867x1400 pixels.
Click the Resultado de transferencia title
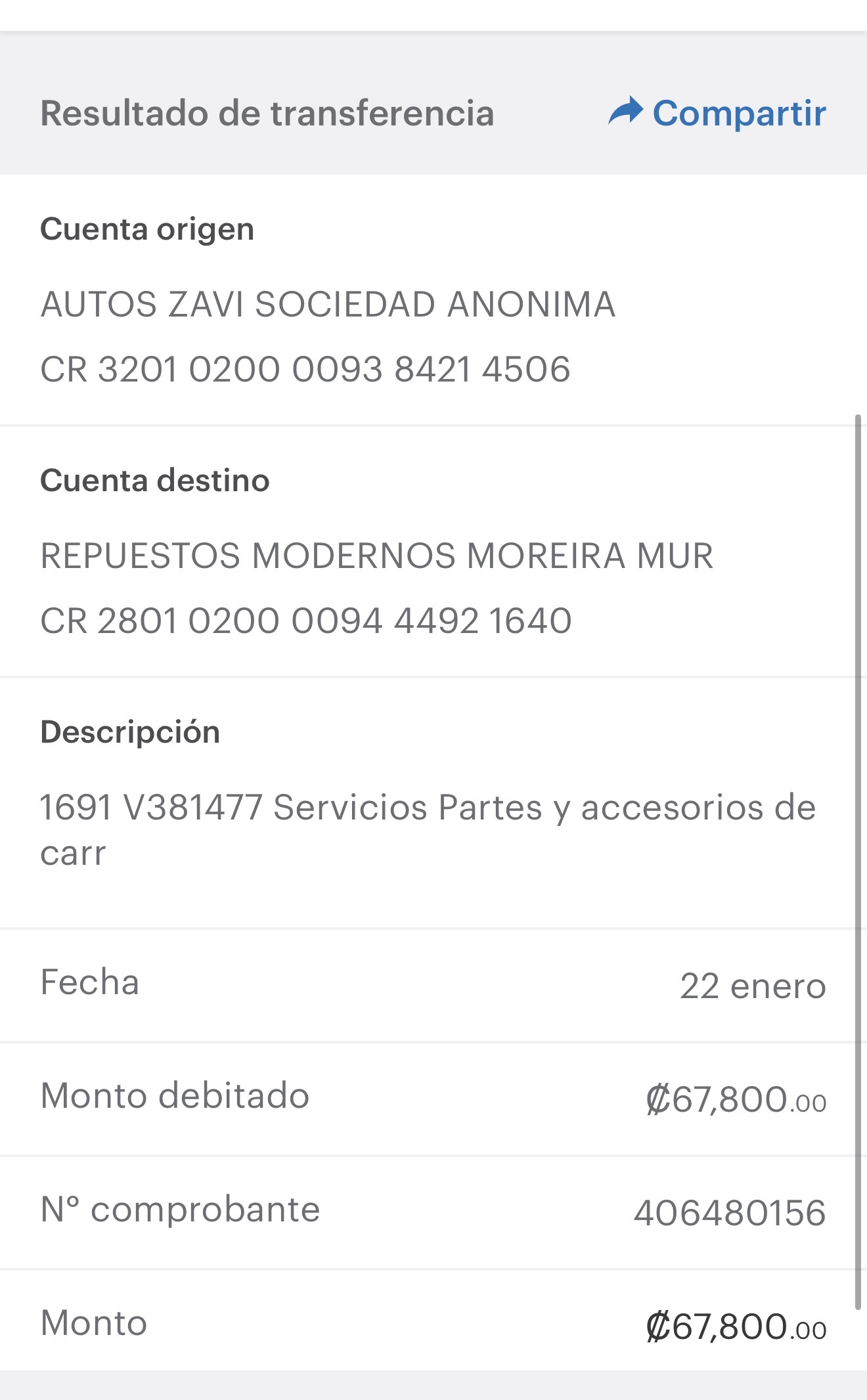point(268,112)
